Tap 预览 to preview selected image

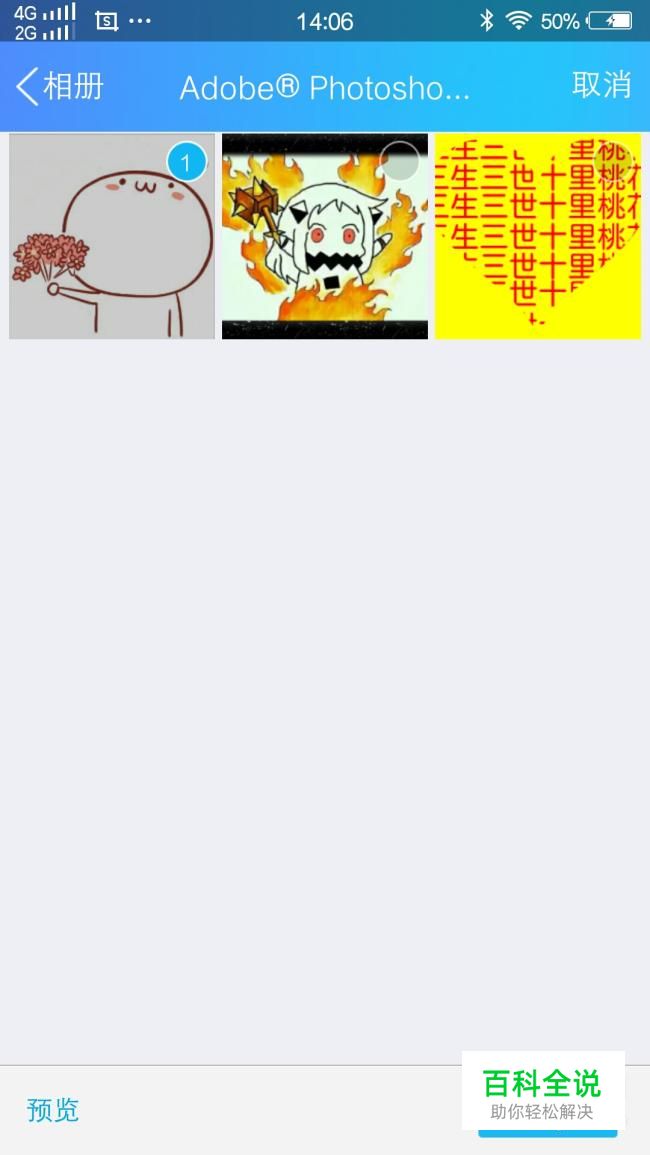(52, 1109)
